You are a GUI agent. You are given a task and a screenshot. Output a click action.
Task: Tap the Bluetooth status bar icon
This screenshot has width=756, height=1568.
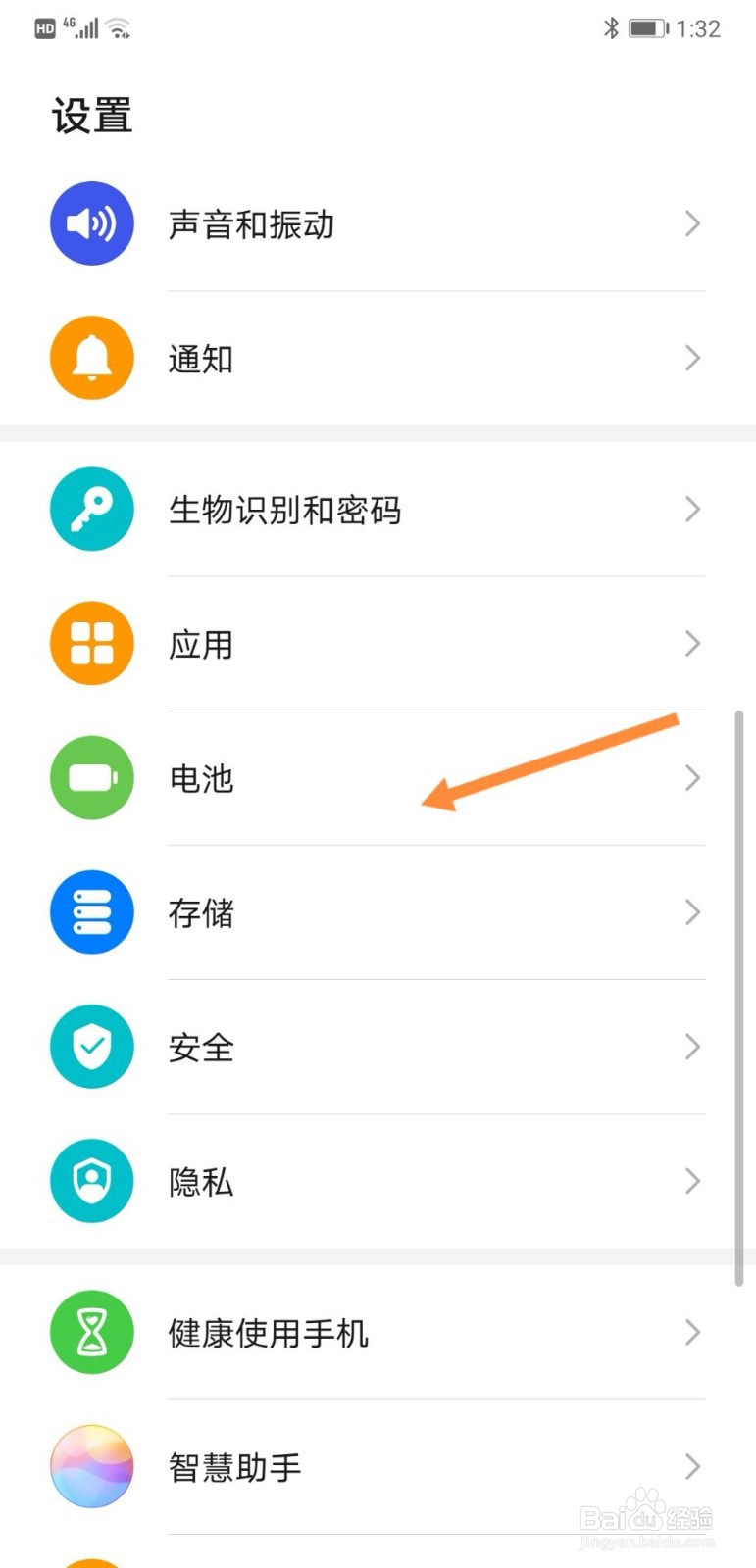(613, 28)
